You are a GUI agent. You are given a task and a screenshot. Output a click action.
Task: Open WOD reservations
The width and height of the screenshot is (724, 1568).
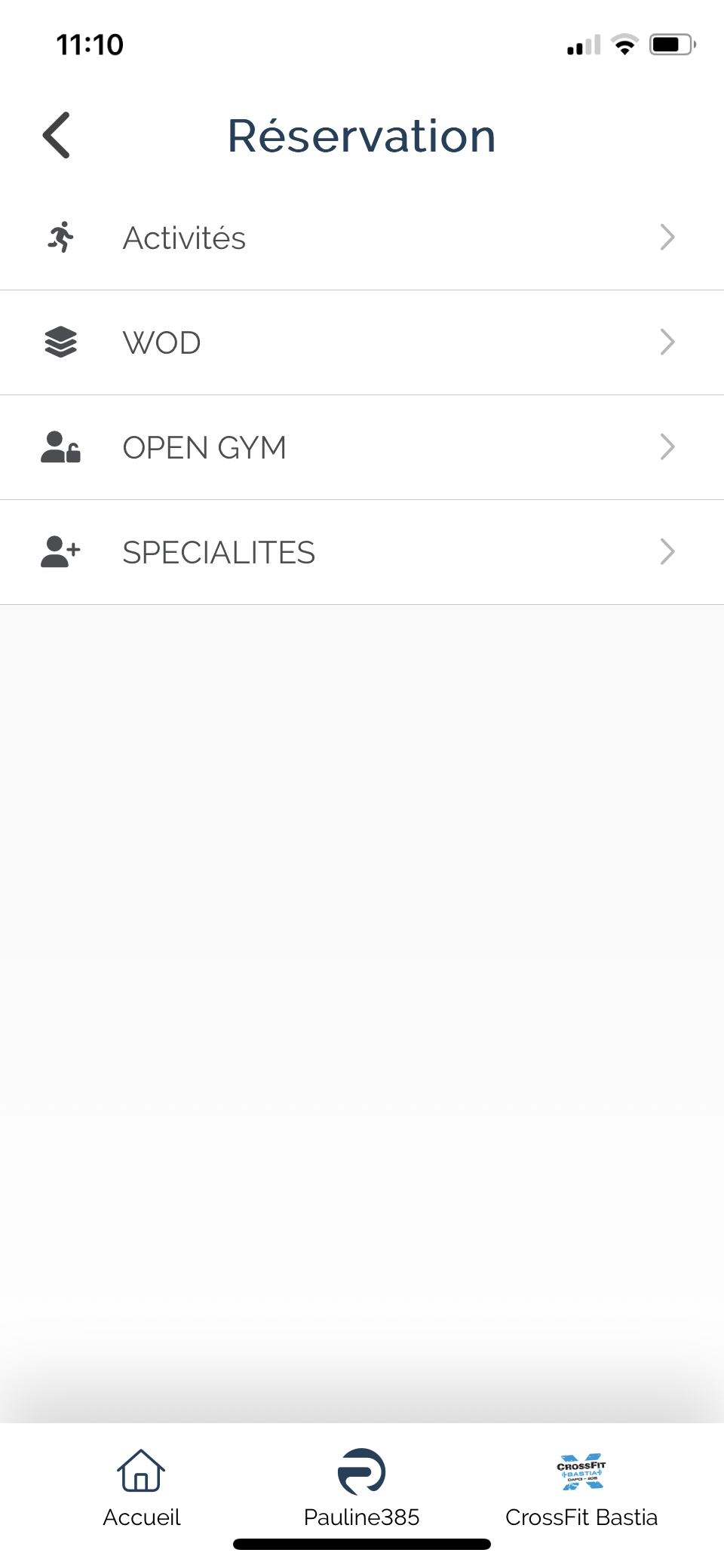tap(362, 343)
